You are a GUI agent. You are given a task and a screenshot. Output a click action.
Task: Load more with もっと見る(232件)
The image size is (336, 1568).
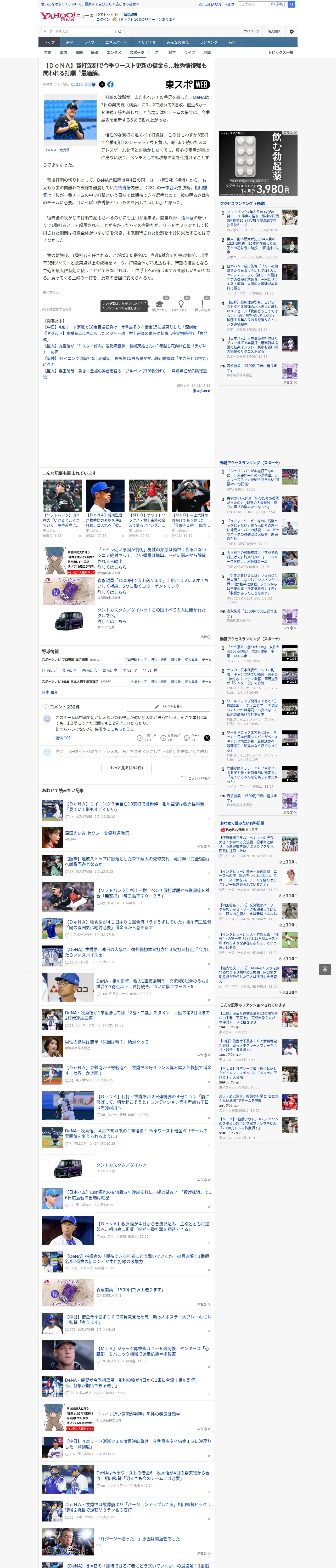point(126,768)
